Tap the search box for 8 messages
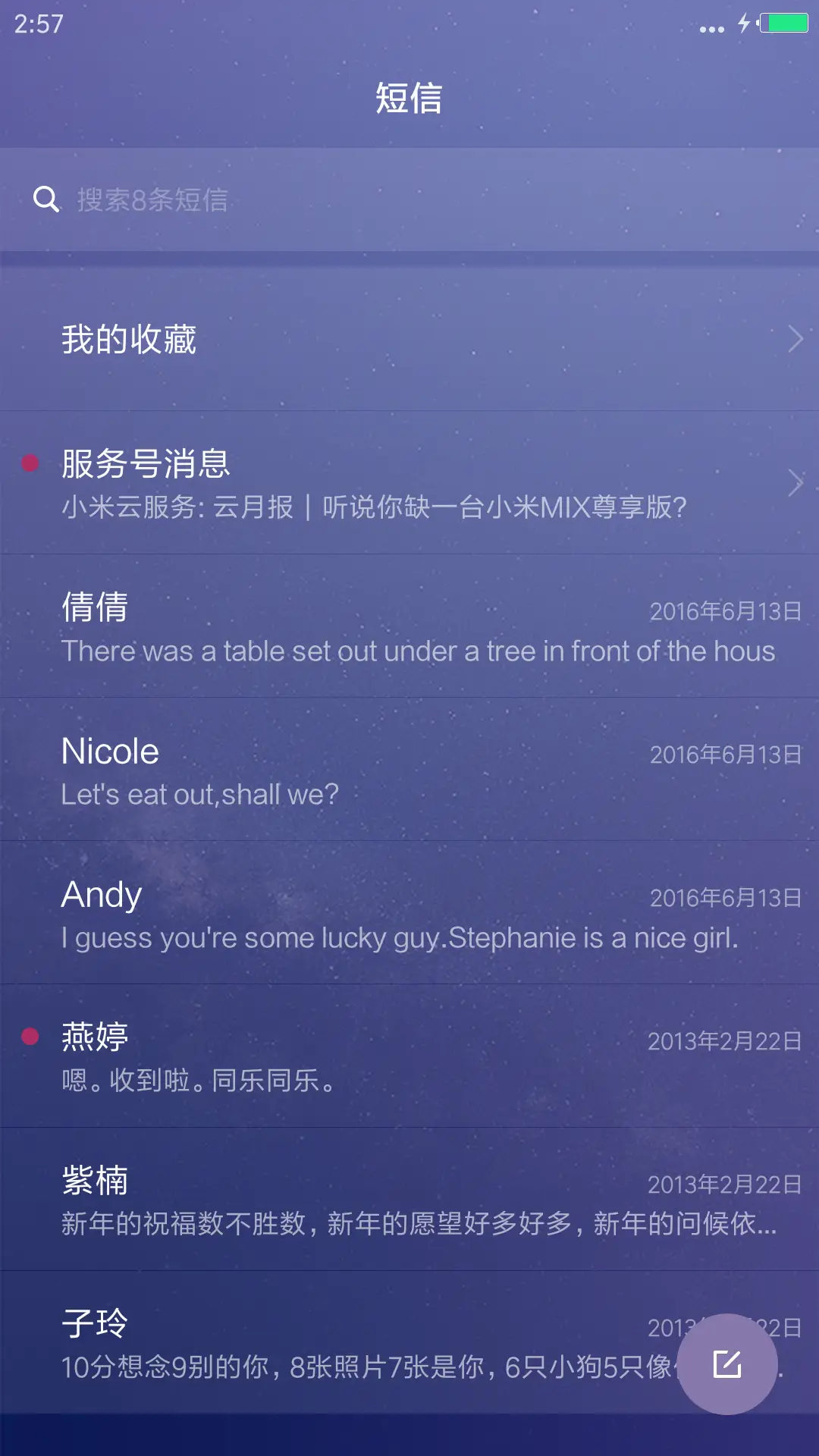The height and width of the screenshot is (1456, 819). [x=409, y=199]
